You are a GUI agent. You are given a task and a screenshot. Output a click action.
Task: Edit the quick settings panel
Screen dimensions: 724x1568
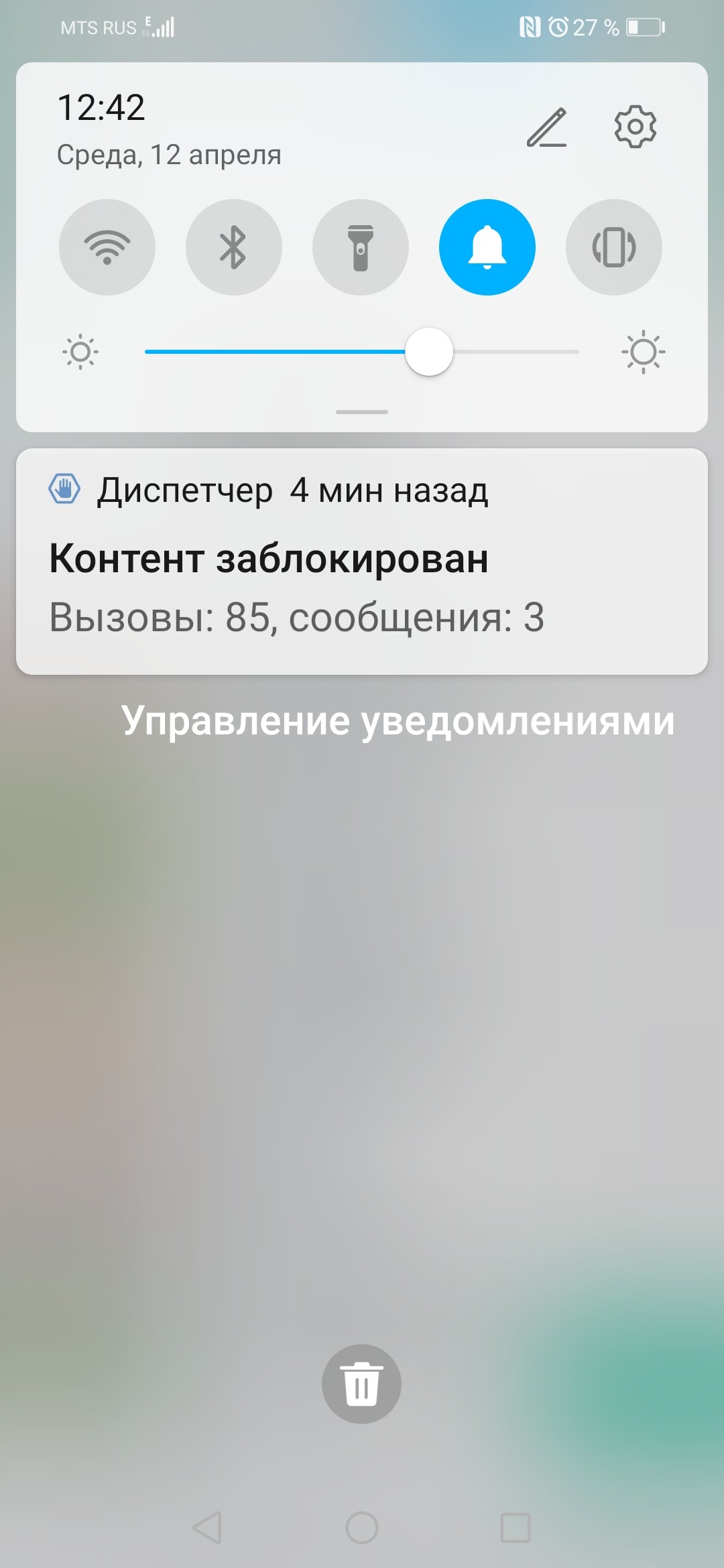pos(546,127)
